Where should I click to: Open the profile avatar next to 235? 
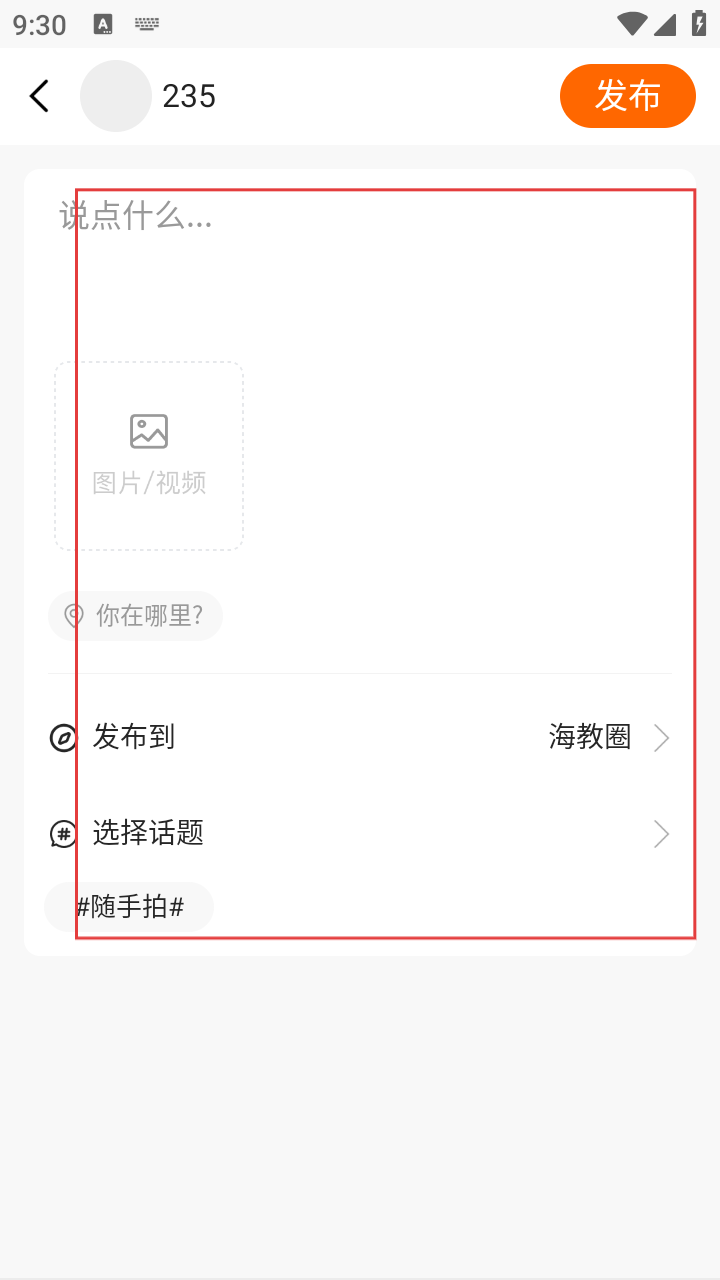click(x=116, y=96)
